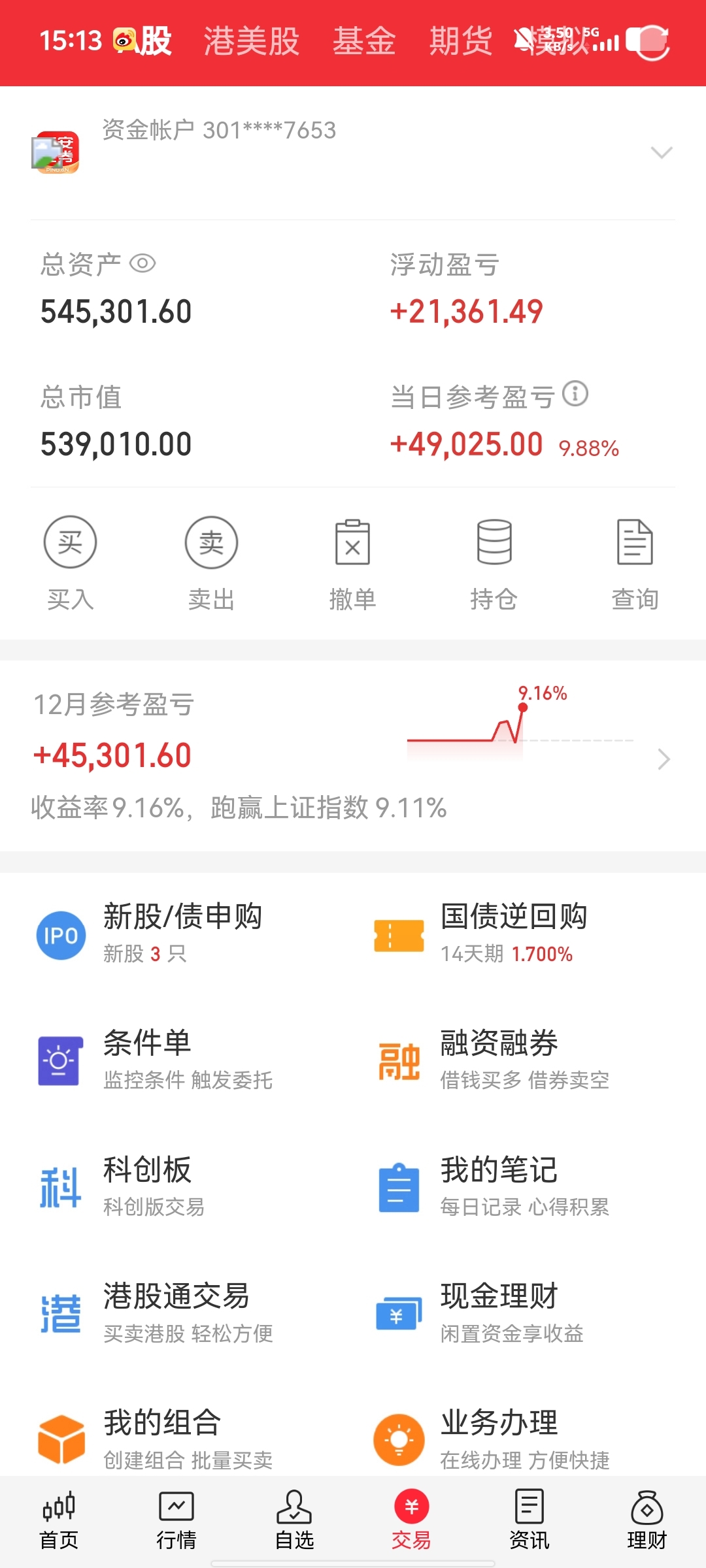Expand the 资金帐户 account dropdown
The height and width of the screenshot is (1568, 706).
[662, 153]
